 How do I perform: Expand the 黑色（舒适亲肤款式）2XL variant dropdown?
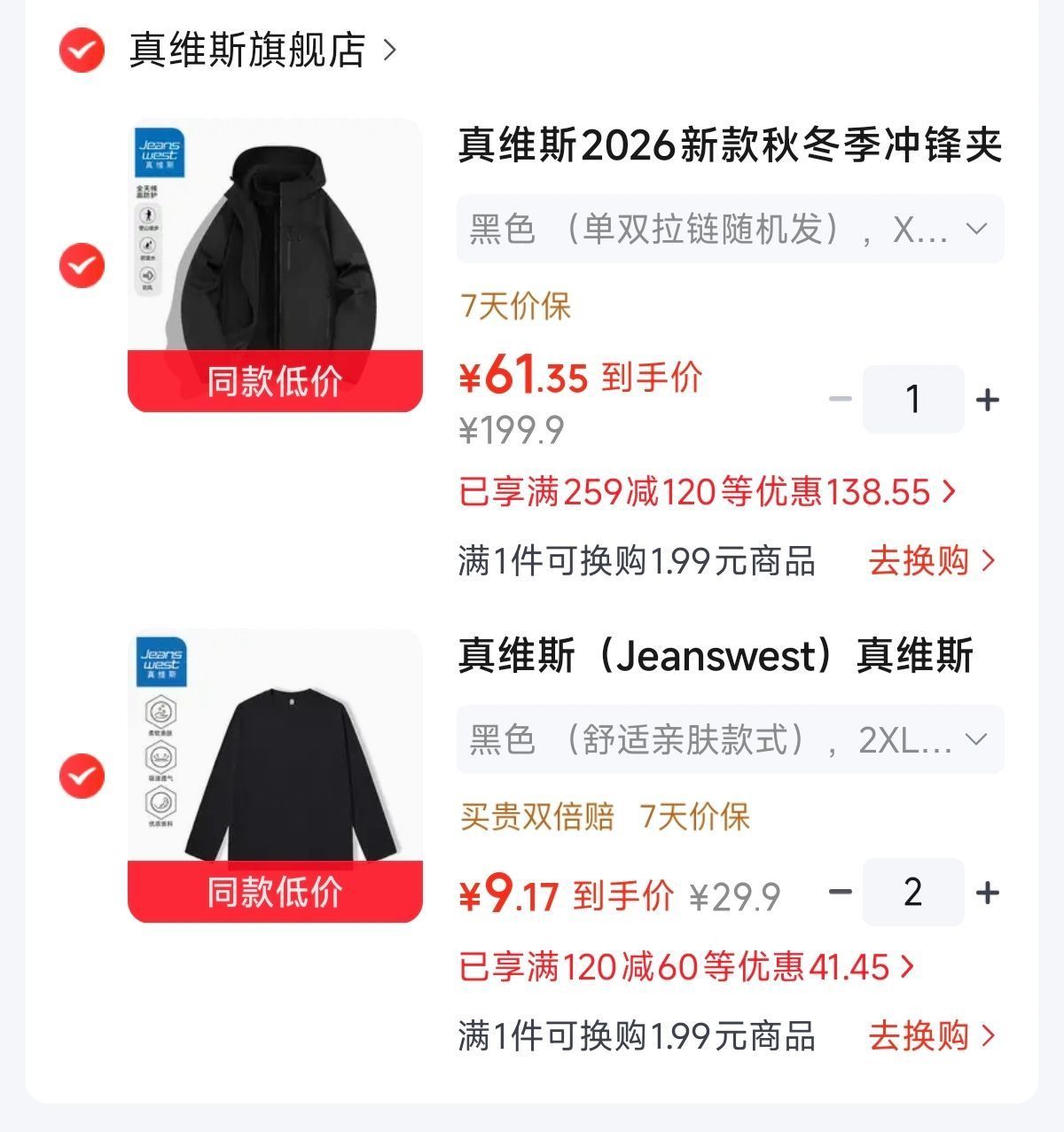[x=731, y=740]
